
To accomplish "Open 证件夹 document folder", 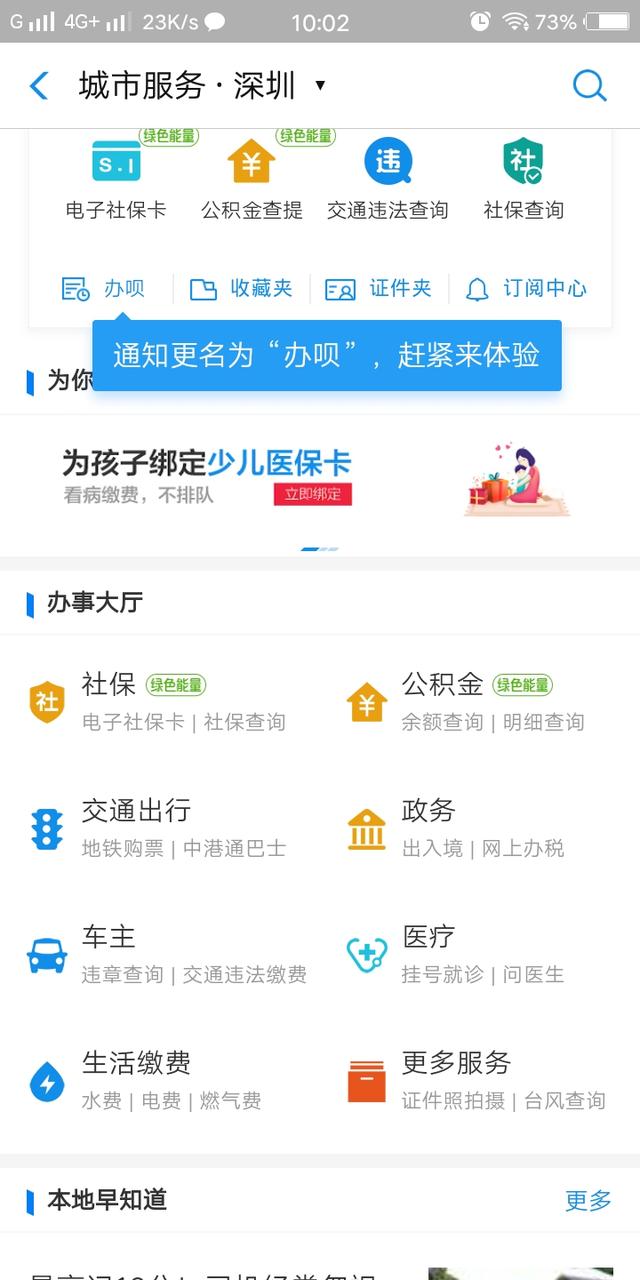I will 379,289.
